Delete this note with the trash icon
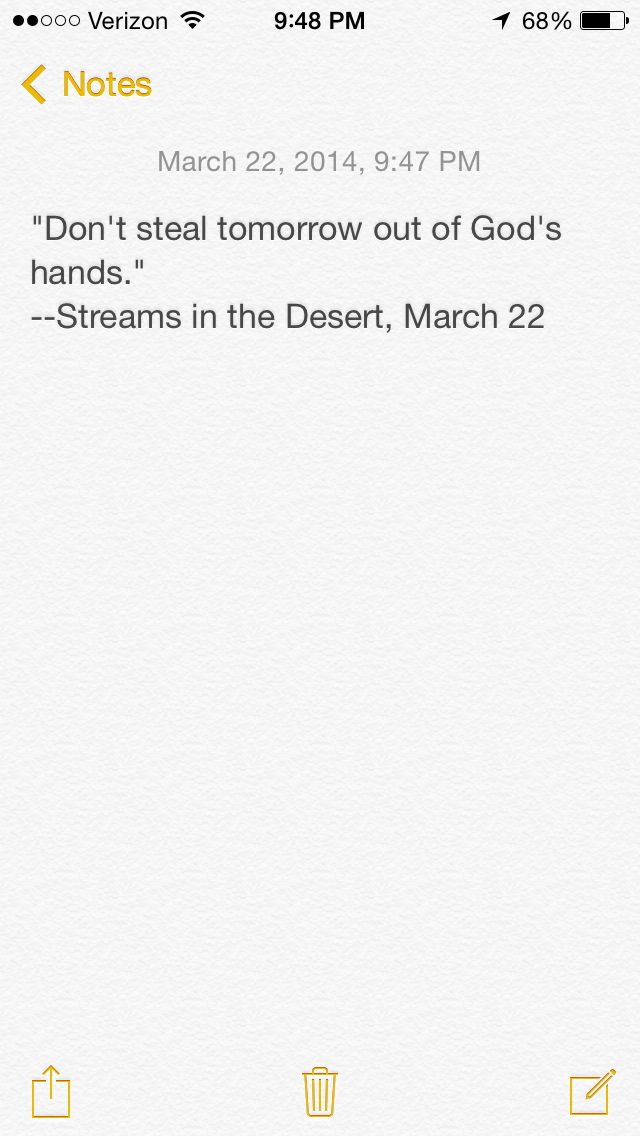Image resolution: width=640 pixels, height=1136 pixels. [x=320, y=1090]
